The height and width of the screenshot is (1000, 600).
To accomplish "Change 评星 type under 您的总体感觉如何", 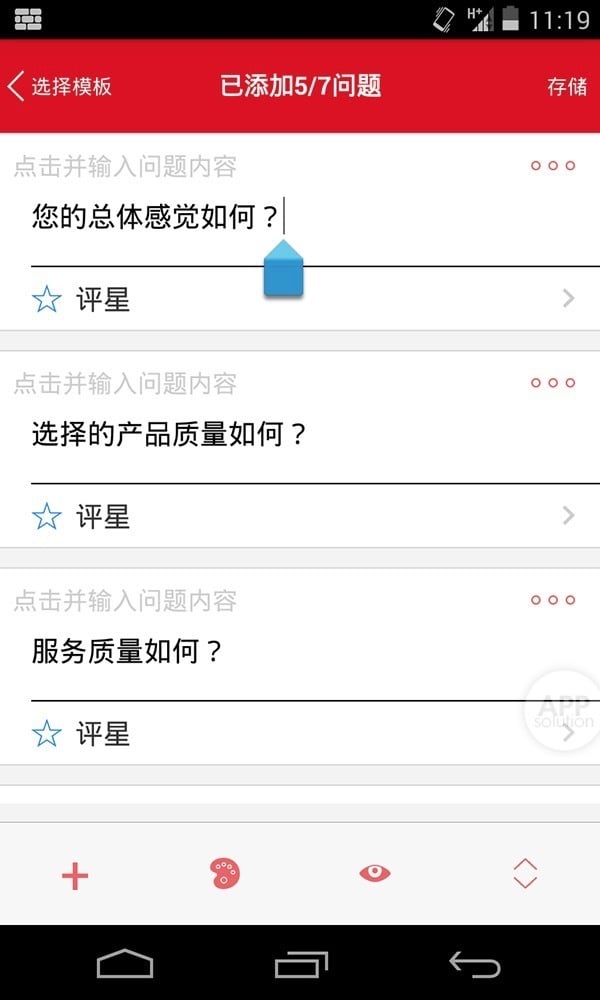I will tap(300, 299).
